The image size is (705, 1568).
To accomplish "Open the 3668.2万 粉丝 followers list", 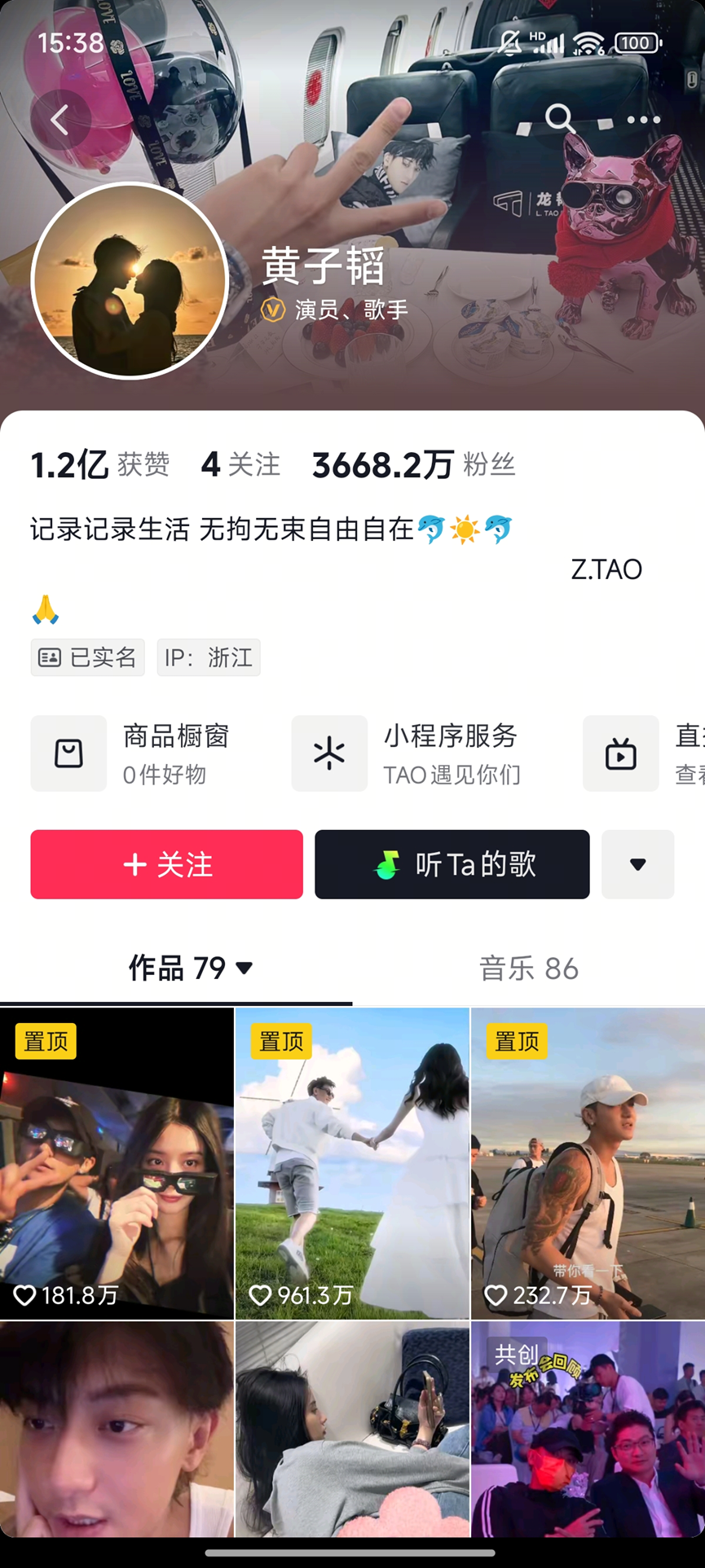I will (x=413, y=465).
